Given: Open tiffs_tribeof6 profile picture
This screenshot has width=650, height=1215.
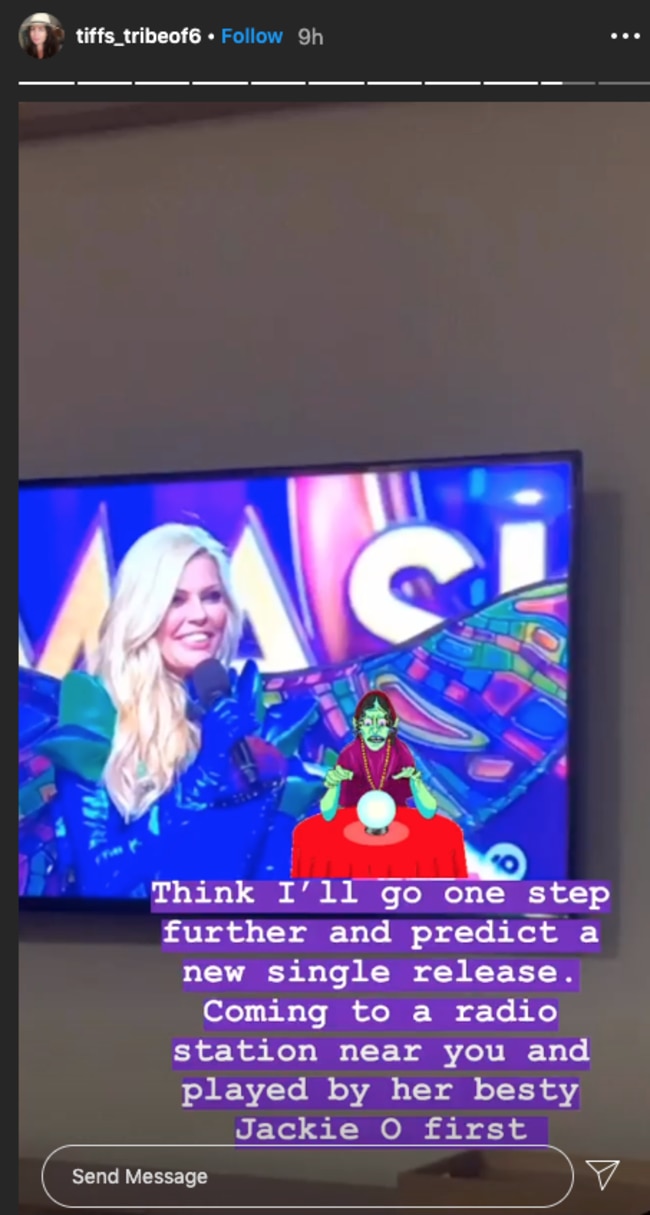Looking at the screenshot, I should point(41,36).
